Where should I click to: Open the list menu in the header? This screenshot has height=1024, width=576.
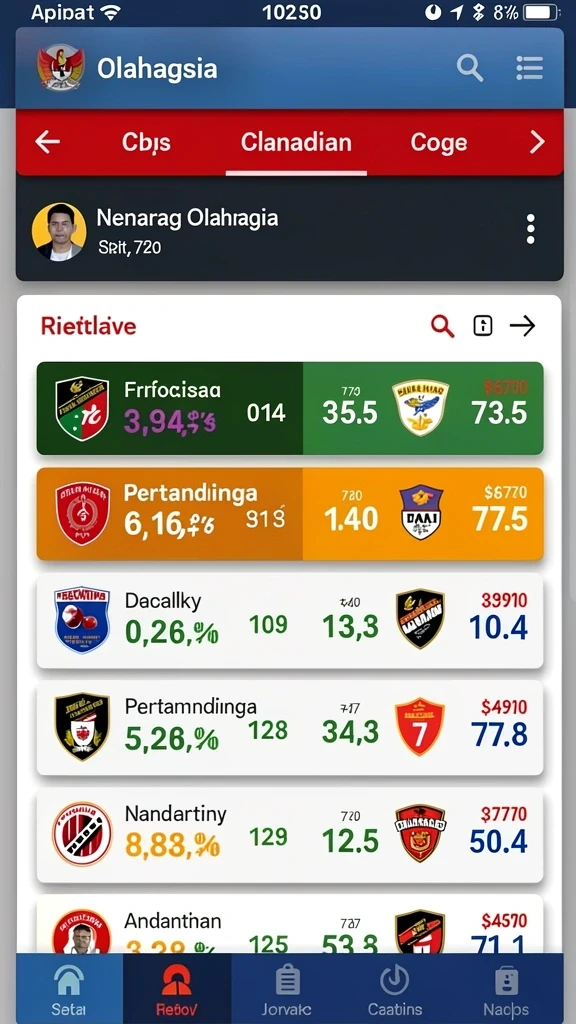point(529,67)
